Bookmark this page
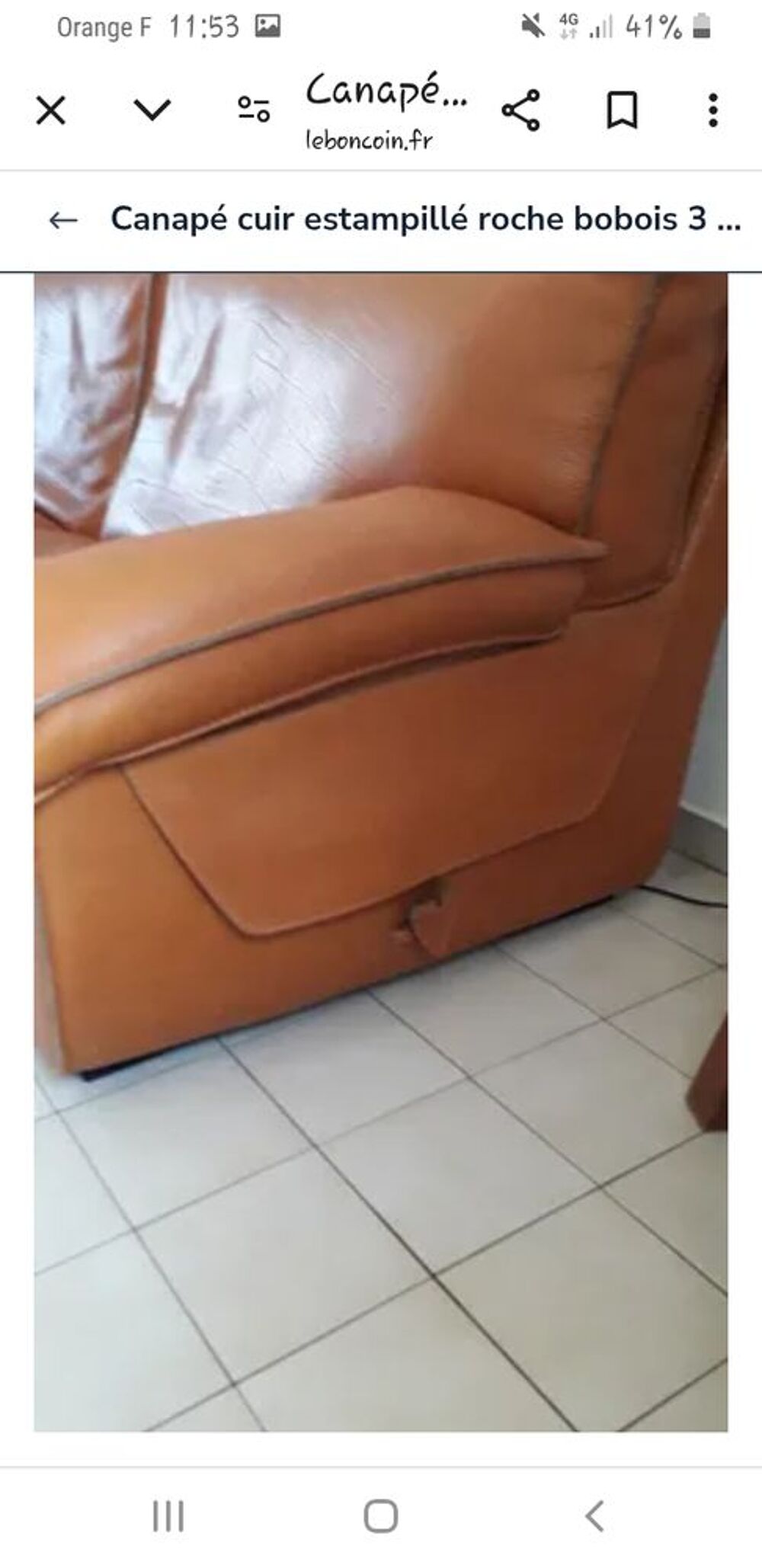Viewport: 762px width, 1568px height. (622, 110)
